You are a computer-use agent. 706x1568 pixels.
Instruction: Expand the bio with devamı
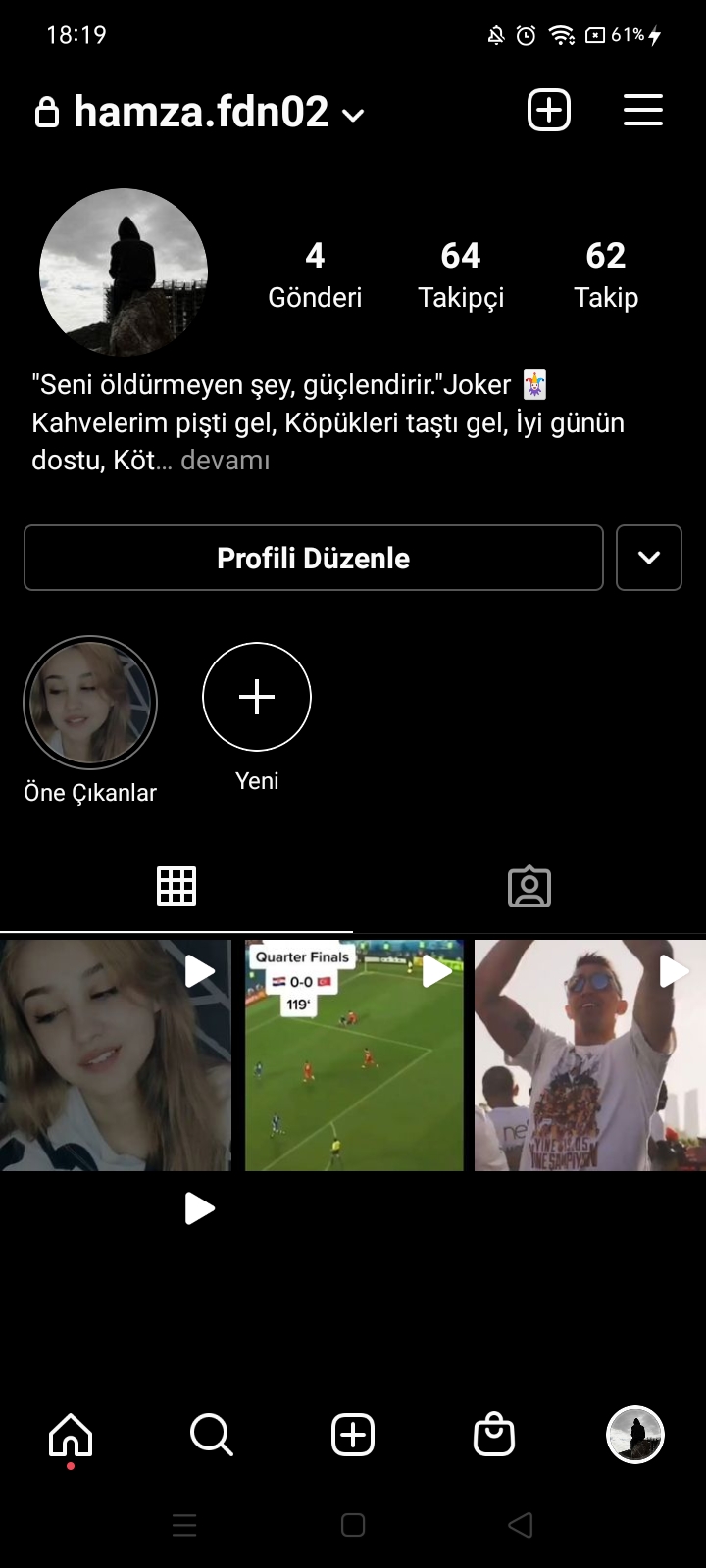225,461
